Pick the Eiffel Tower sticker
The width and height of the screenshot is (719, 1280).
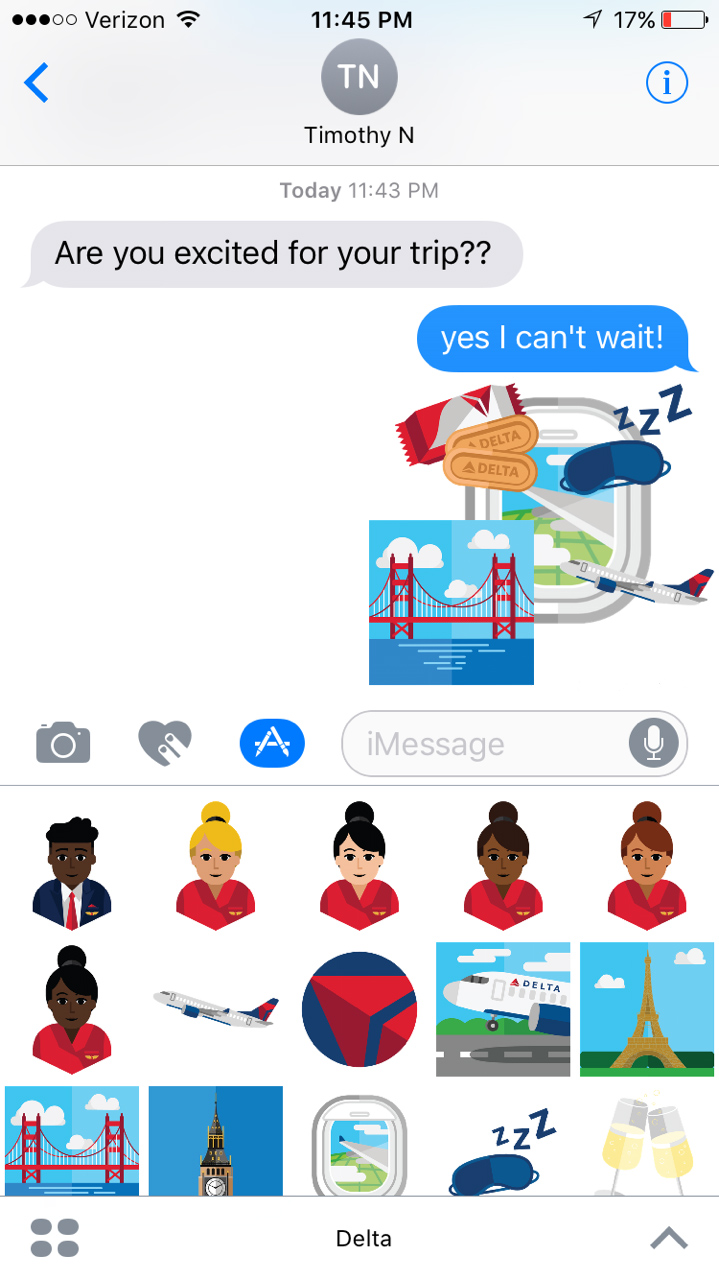647,1008
